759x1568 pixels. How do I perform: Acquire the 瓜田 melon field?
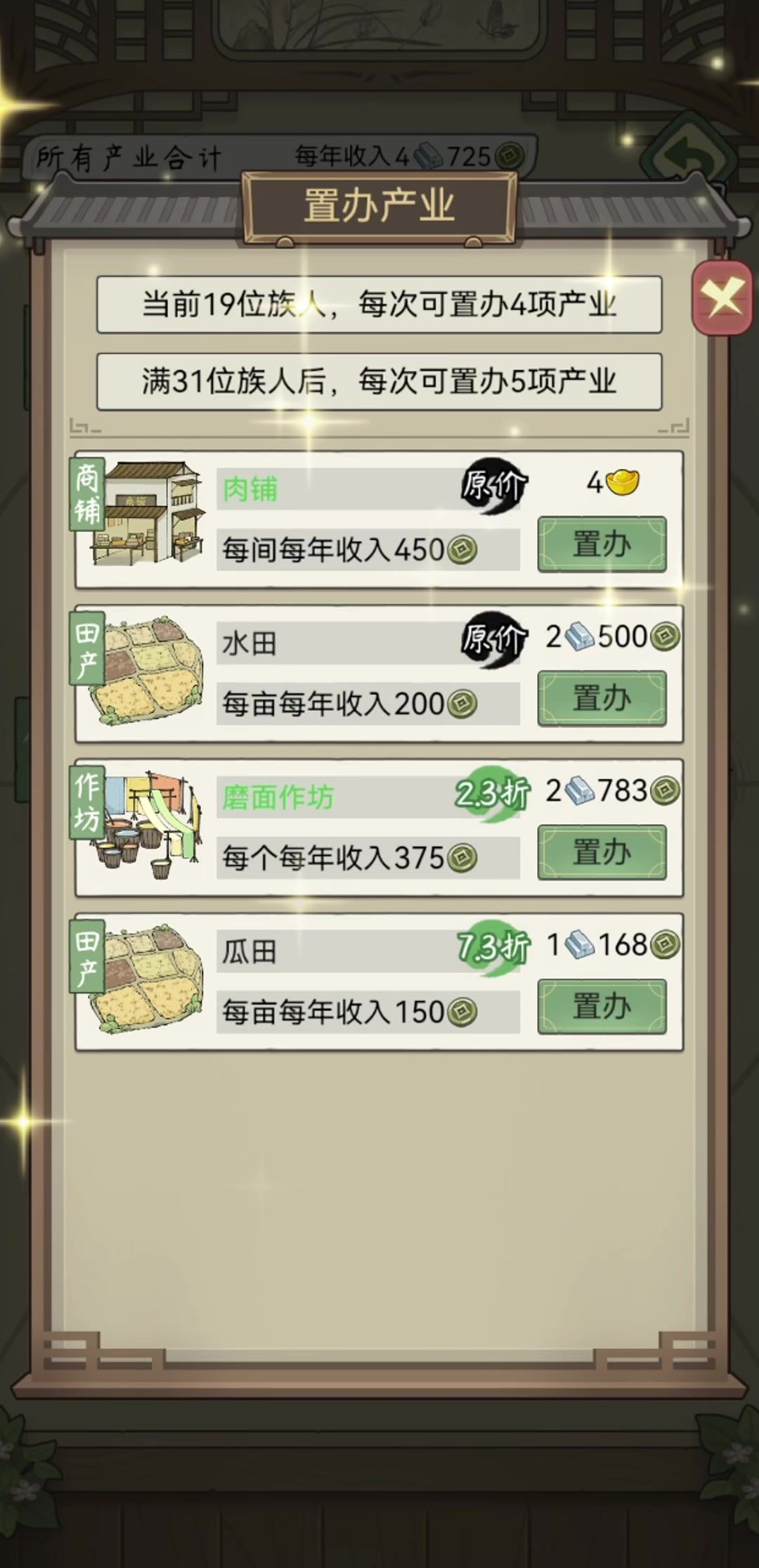click(x=602, y=1006)
